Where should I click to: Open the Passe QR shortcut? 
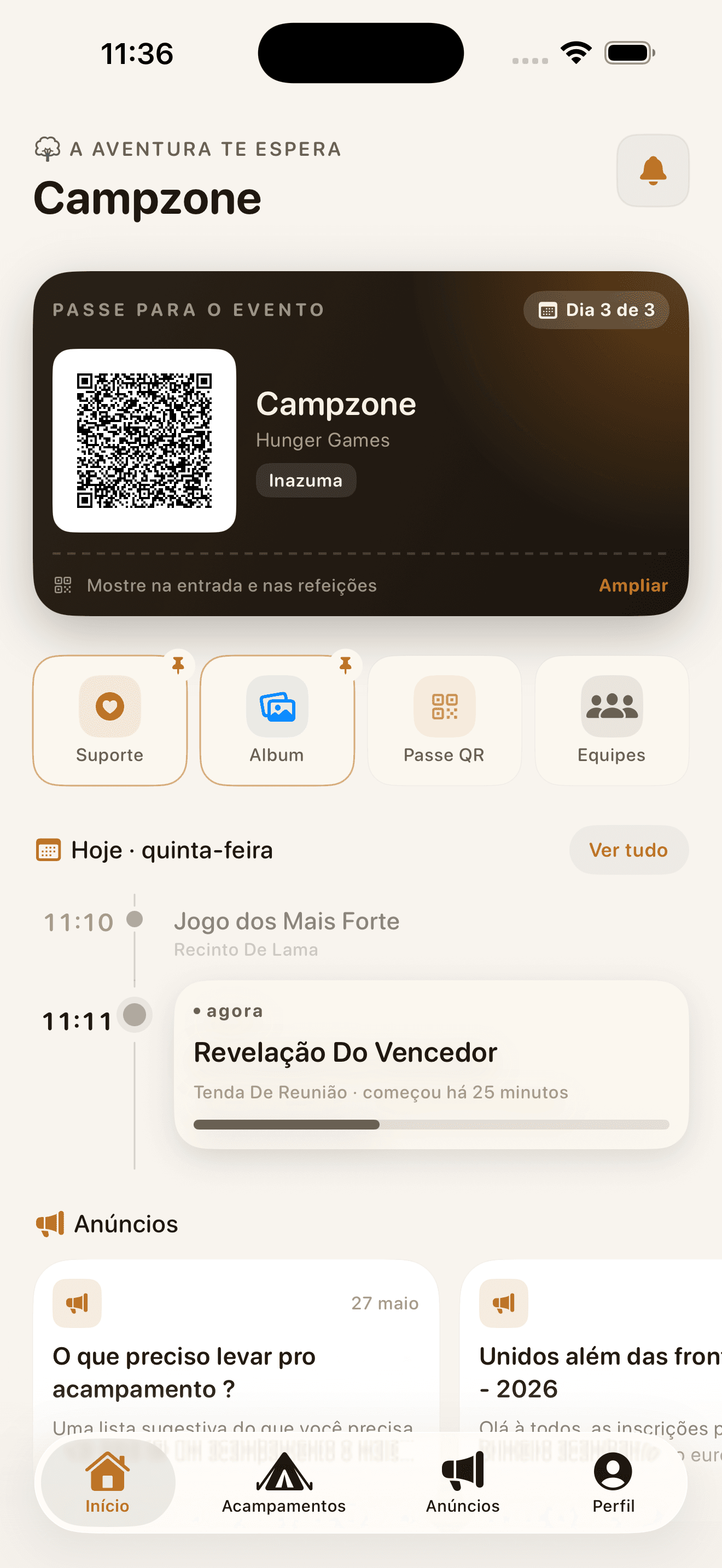pos(444,720)
